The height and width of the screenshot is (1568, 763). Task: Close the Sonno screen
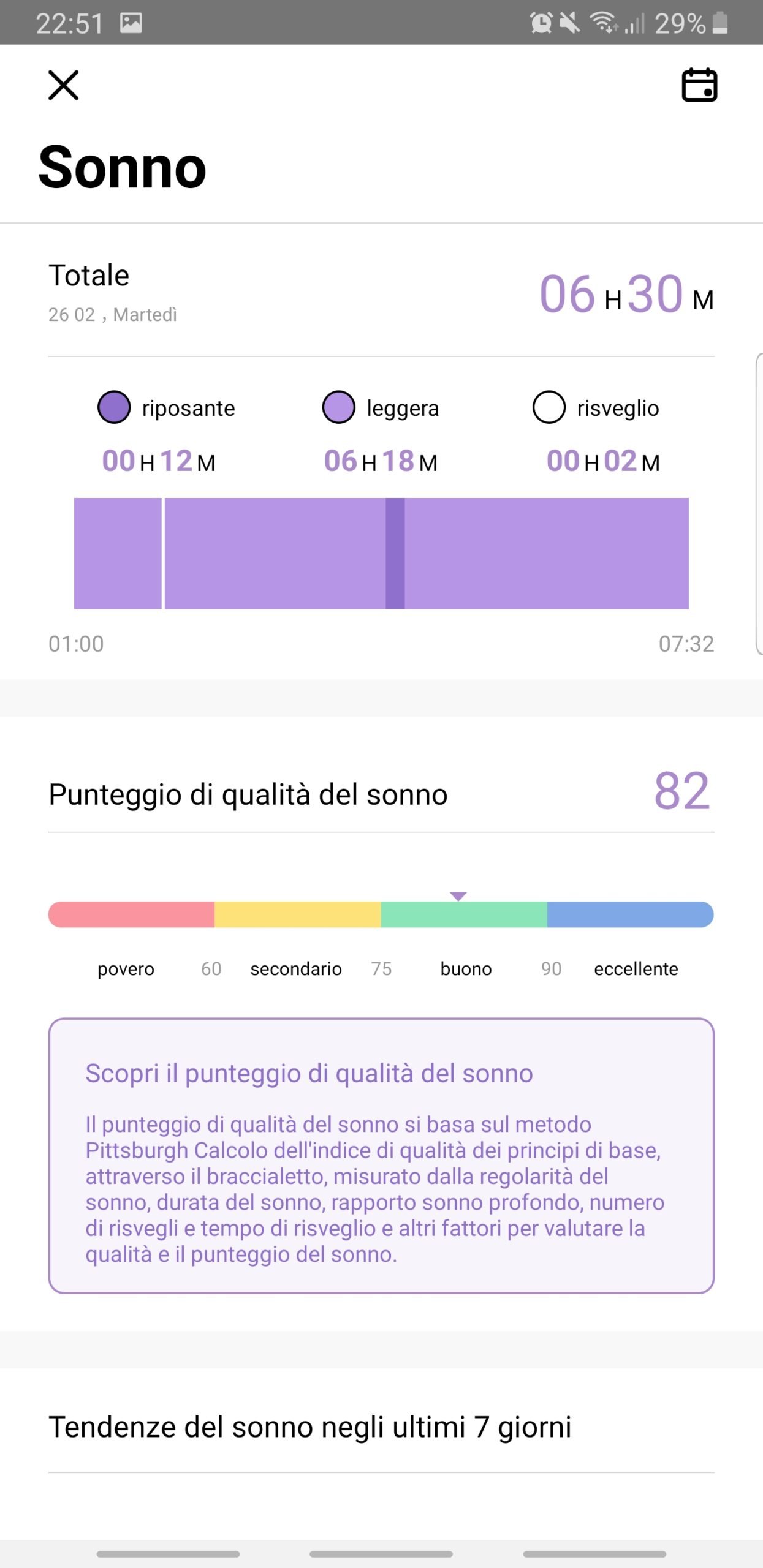point(63,85)
